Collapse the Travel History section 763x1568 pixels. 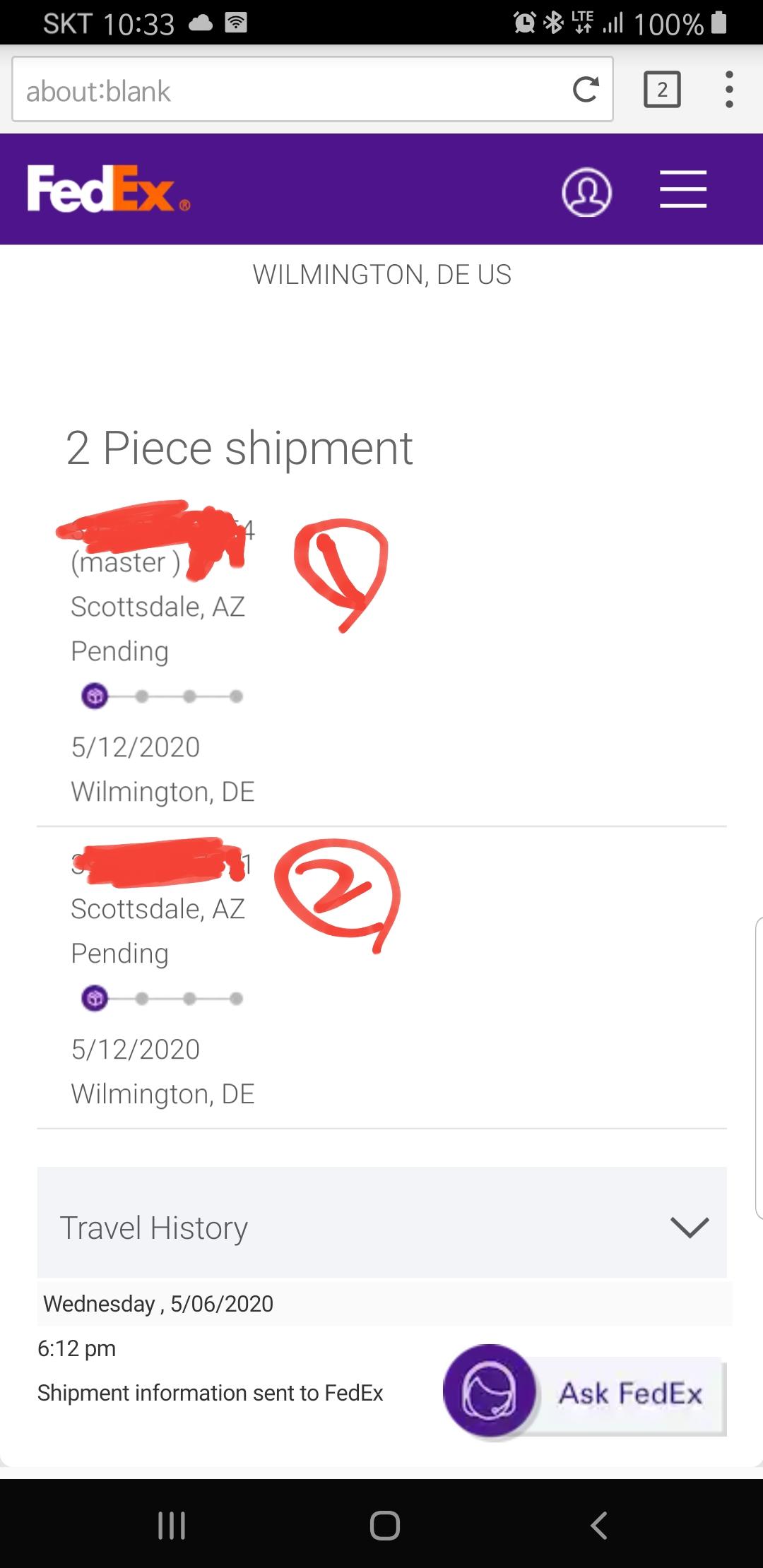[x=689, y=1228]
